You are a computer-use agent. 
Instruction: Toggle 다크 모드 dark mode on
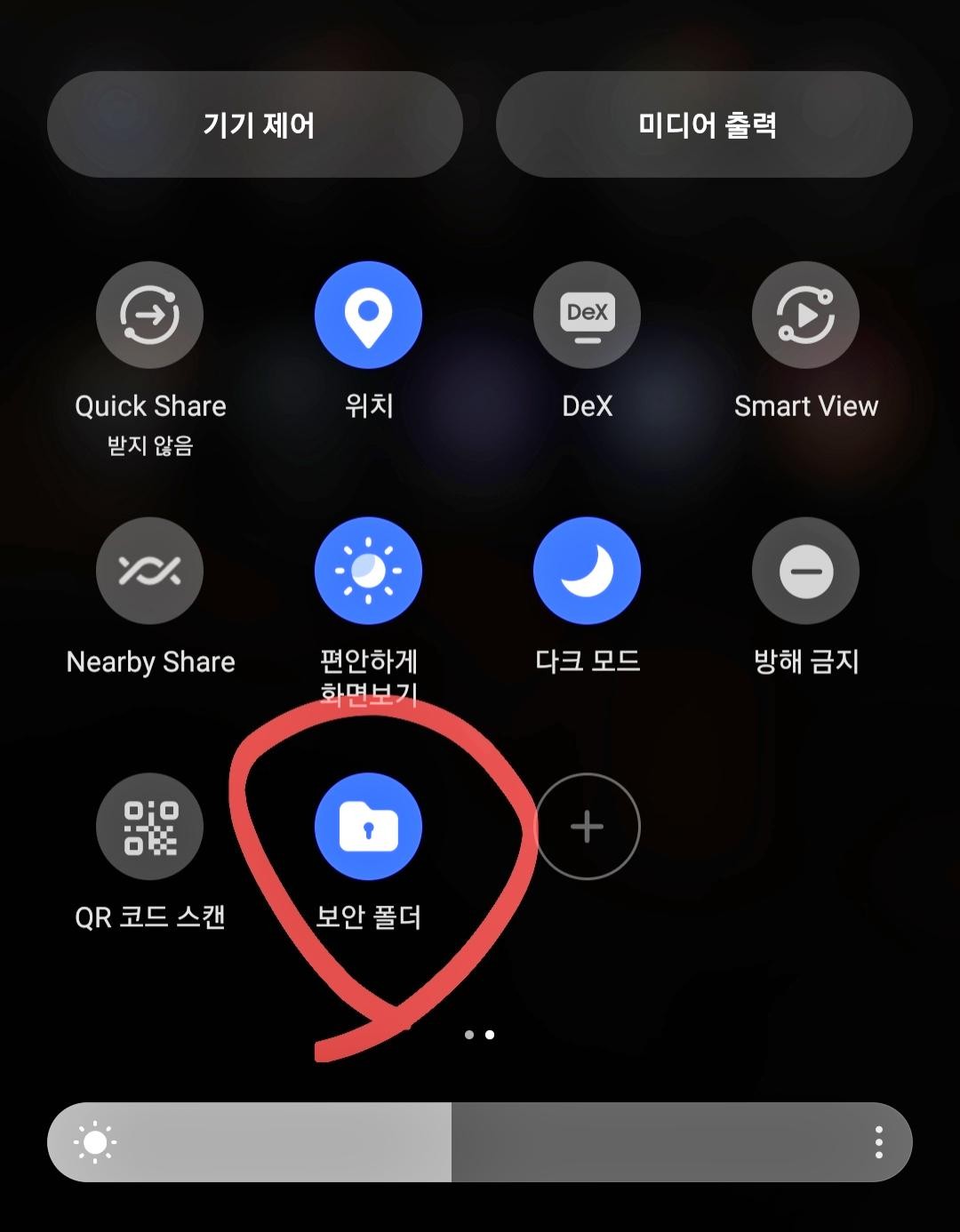[587, 571]
